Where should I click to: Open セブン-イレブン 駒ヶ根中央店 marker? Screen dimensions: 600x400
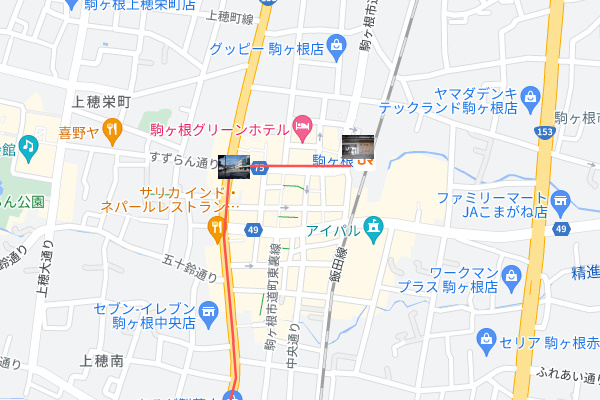[x=208, y=311]
